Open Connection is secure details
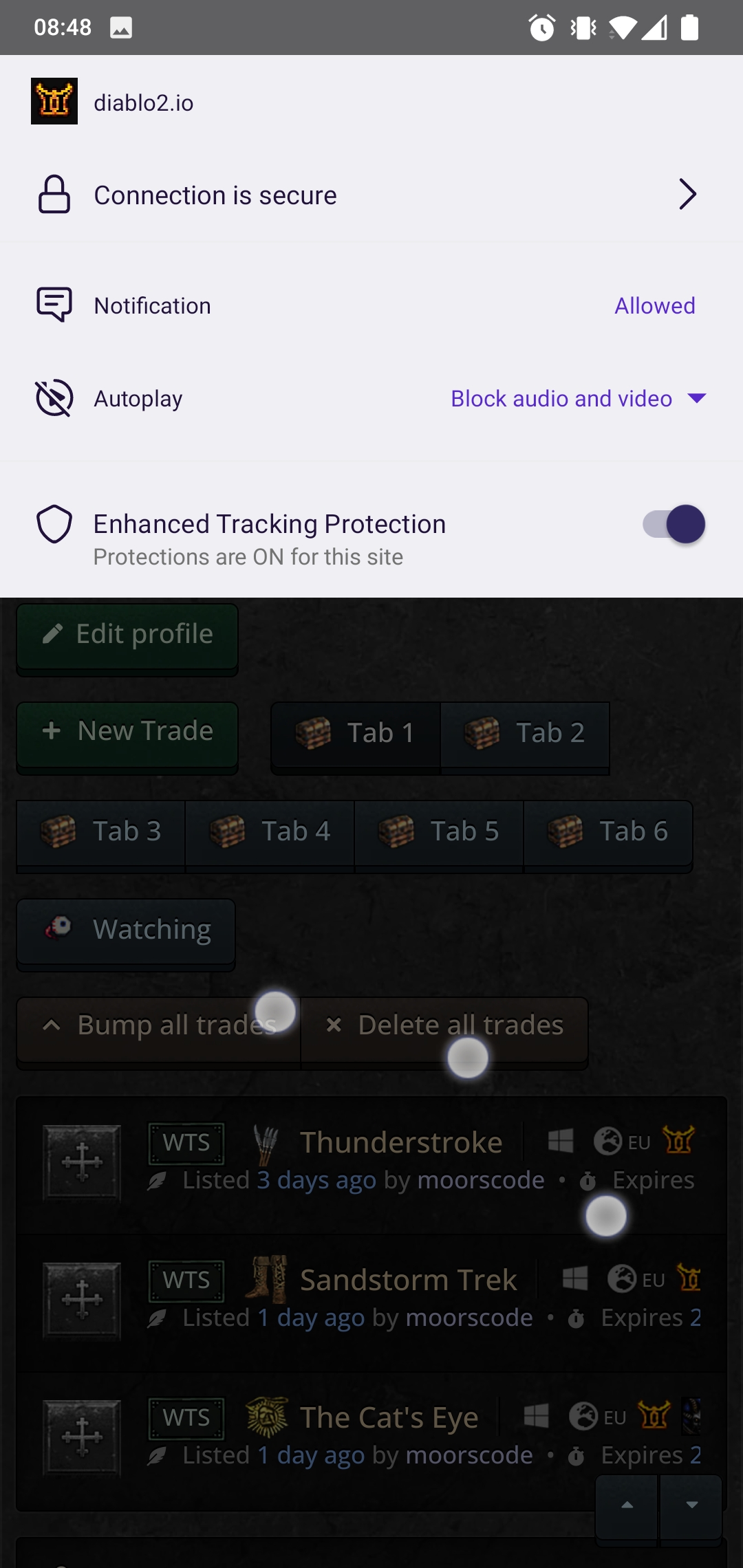The image size is (743, 1568). pyautogui.click(x=371, y=195)
